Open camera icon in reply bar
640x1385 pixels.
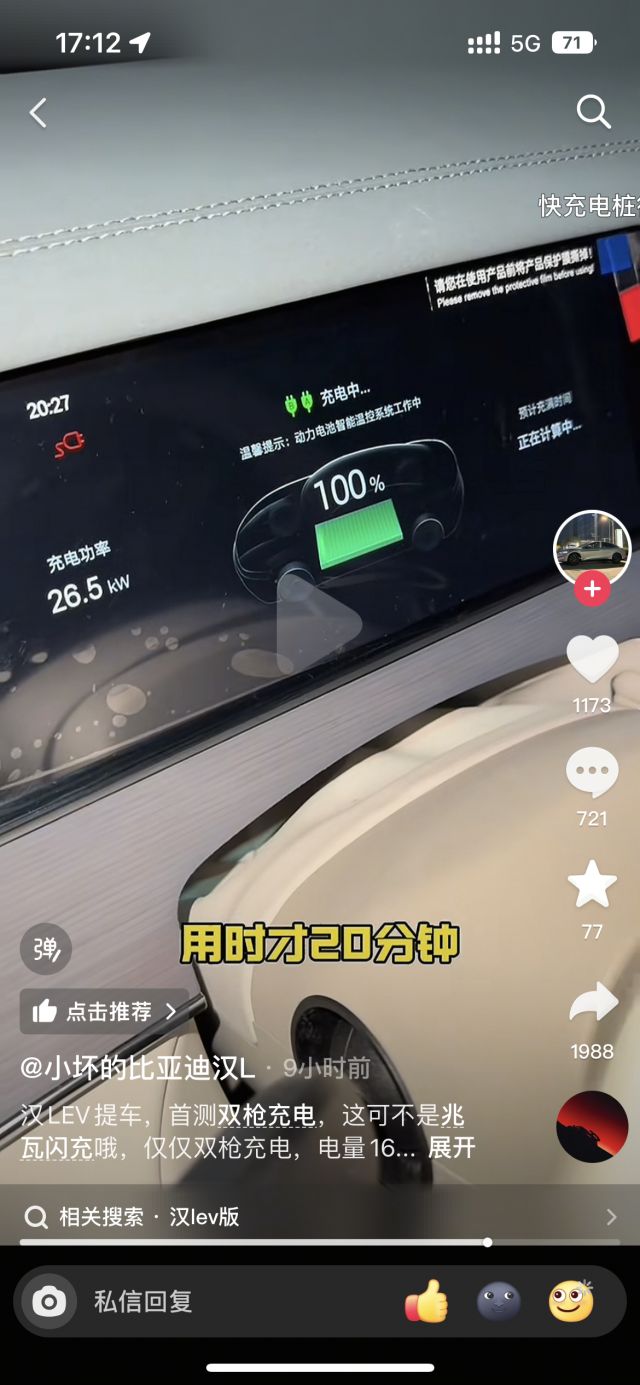[48, 1301]
